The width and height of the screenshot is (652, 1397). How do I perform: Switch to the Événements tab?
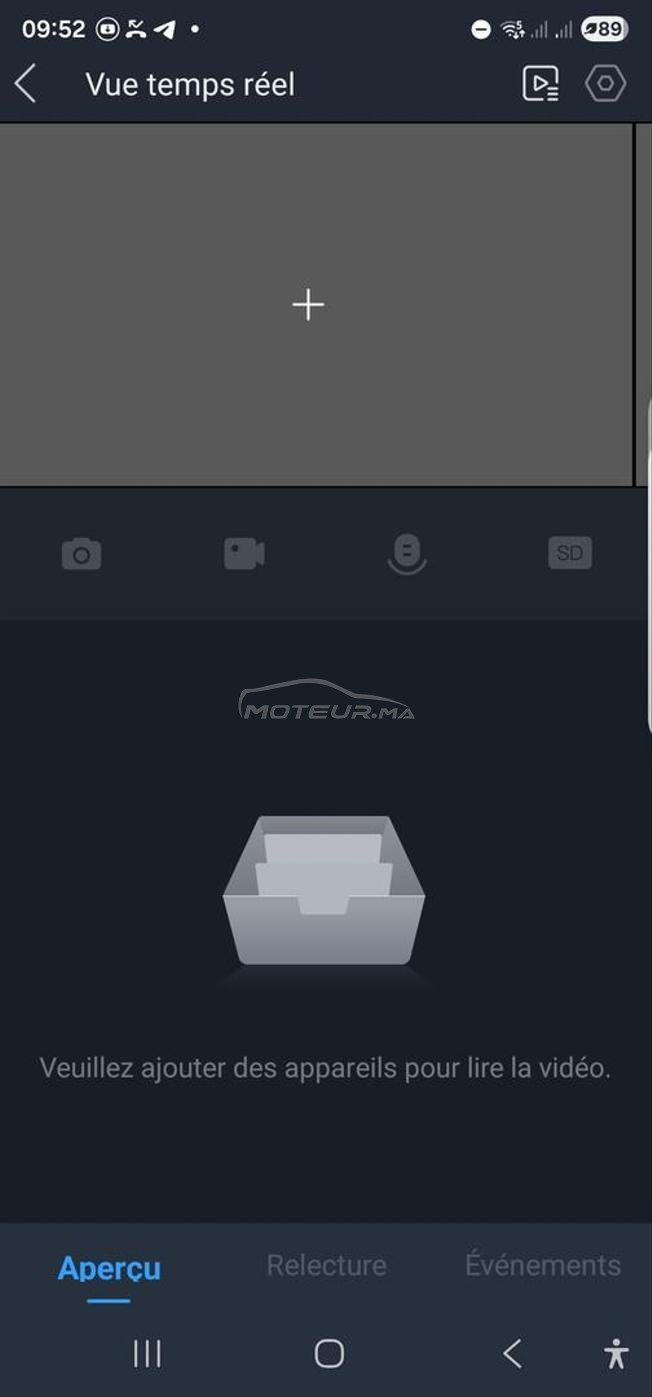point(543,1264)
